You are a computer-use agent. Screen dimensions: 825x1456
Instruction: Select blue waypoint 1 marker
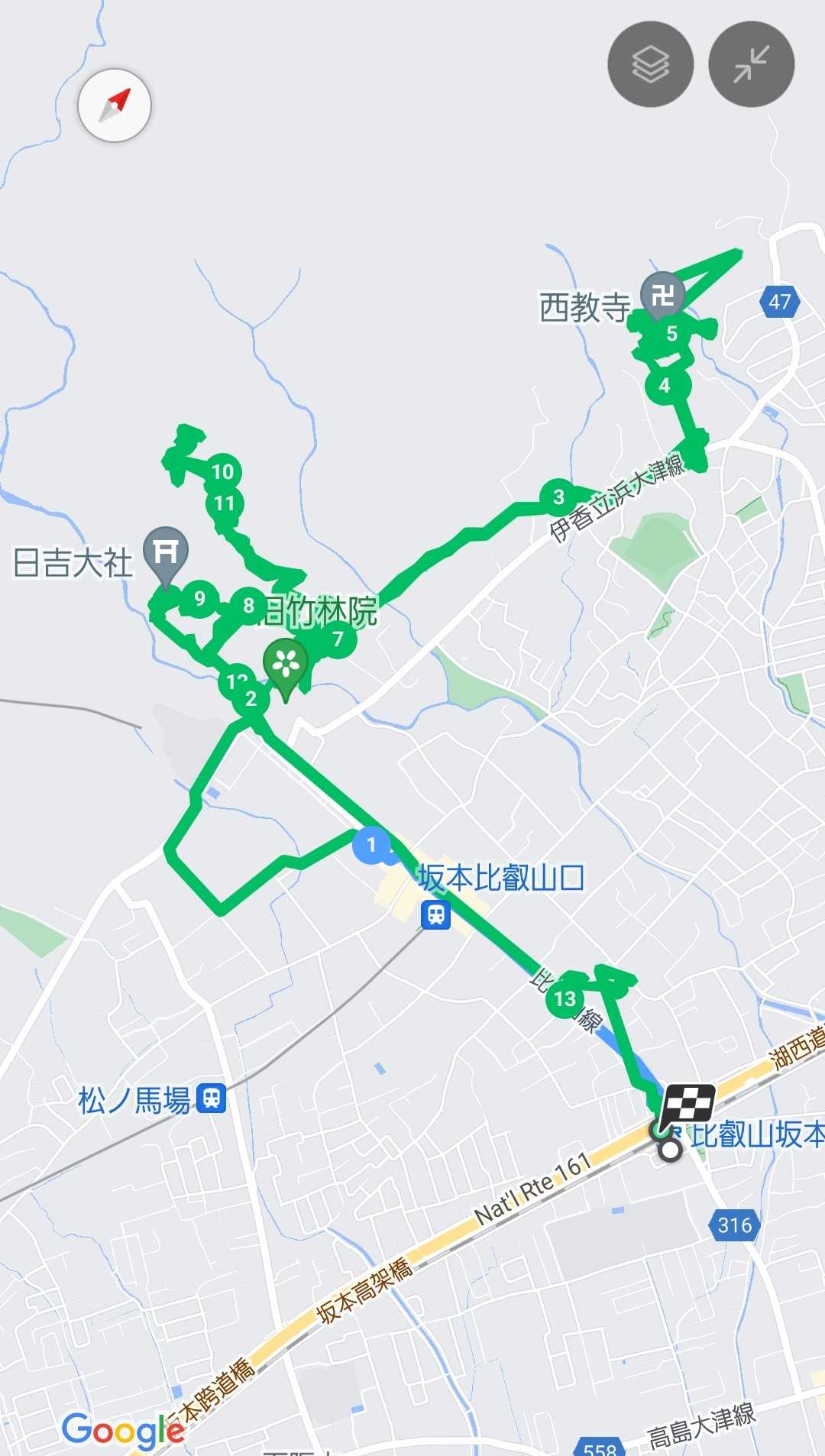371,845
